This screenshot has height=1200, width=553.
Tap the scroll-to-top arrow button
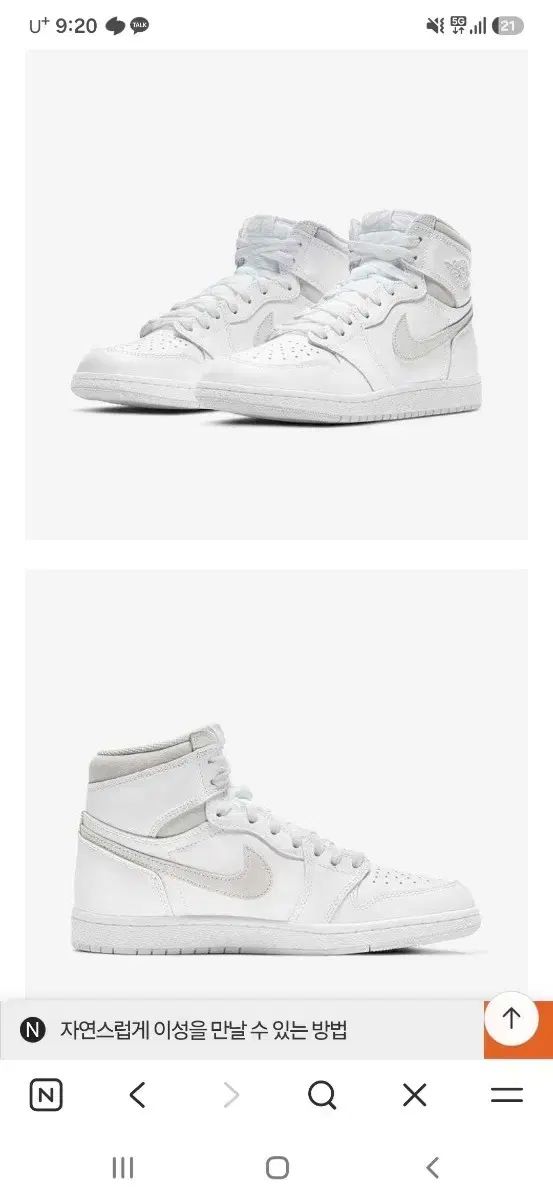coord(511,1018)
